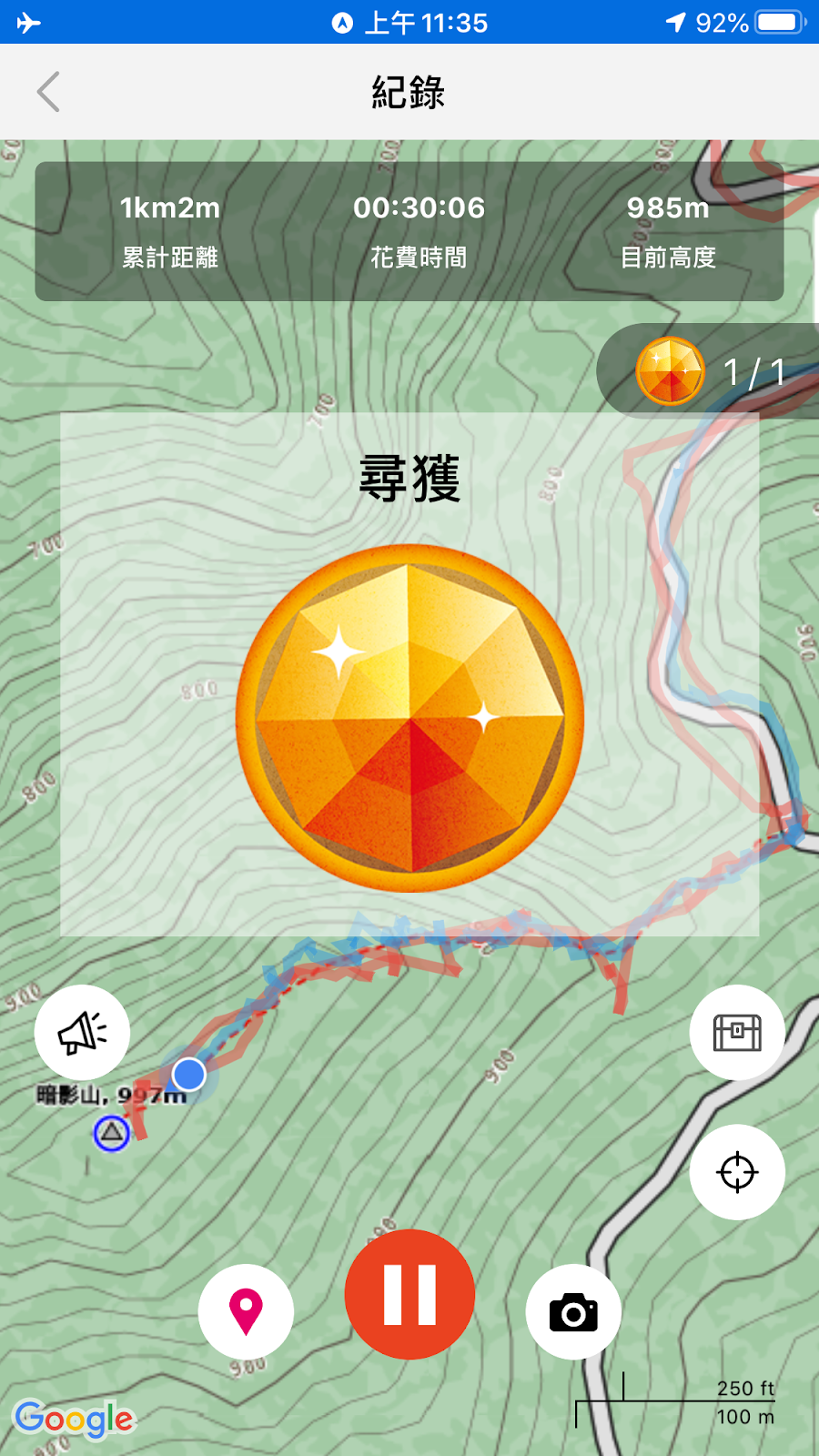This screenshot has height=1456, width=819.
Task: Go back from the 紀錄 screen
Action: click(x=49, y=92)
